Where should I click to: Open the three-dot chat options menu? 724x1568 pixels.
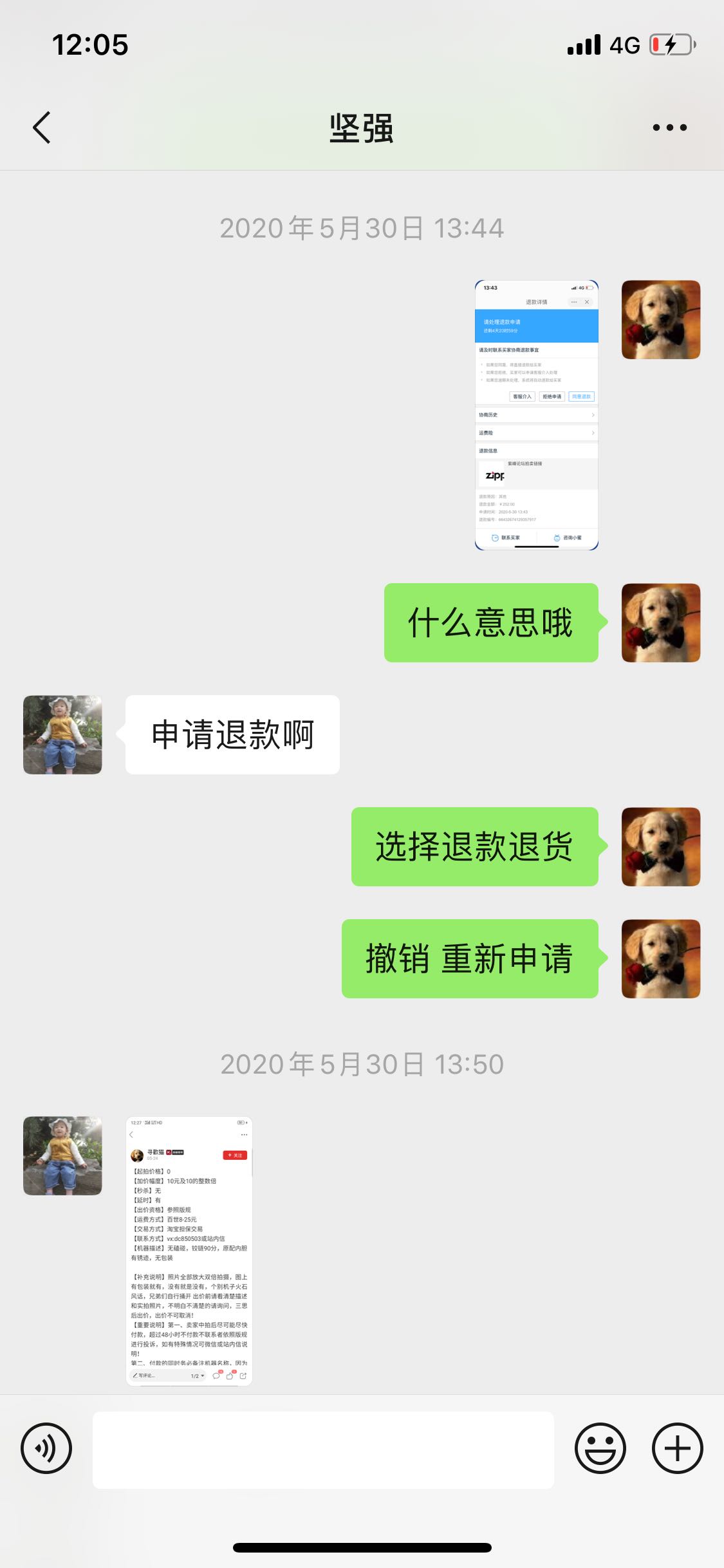(x=669, y=127)
